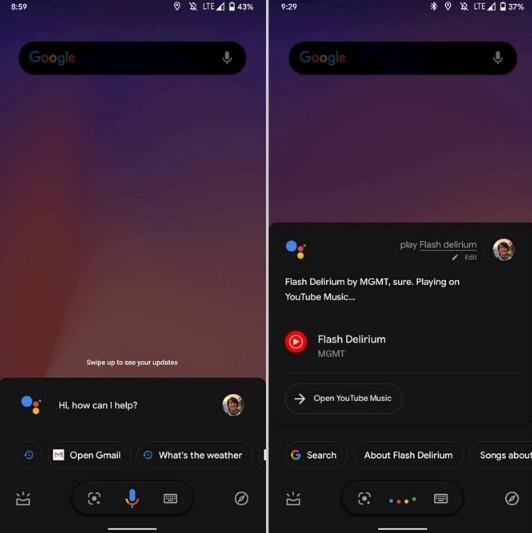The width and height of the screenshot is (532, 533).
Task: Tap Open YouTube Music button
Action: [x=343, y=398]
